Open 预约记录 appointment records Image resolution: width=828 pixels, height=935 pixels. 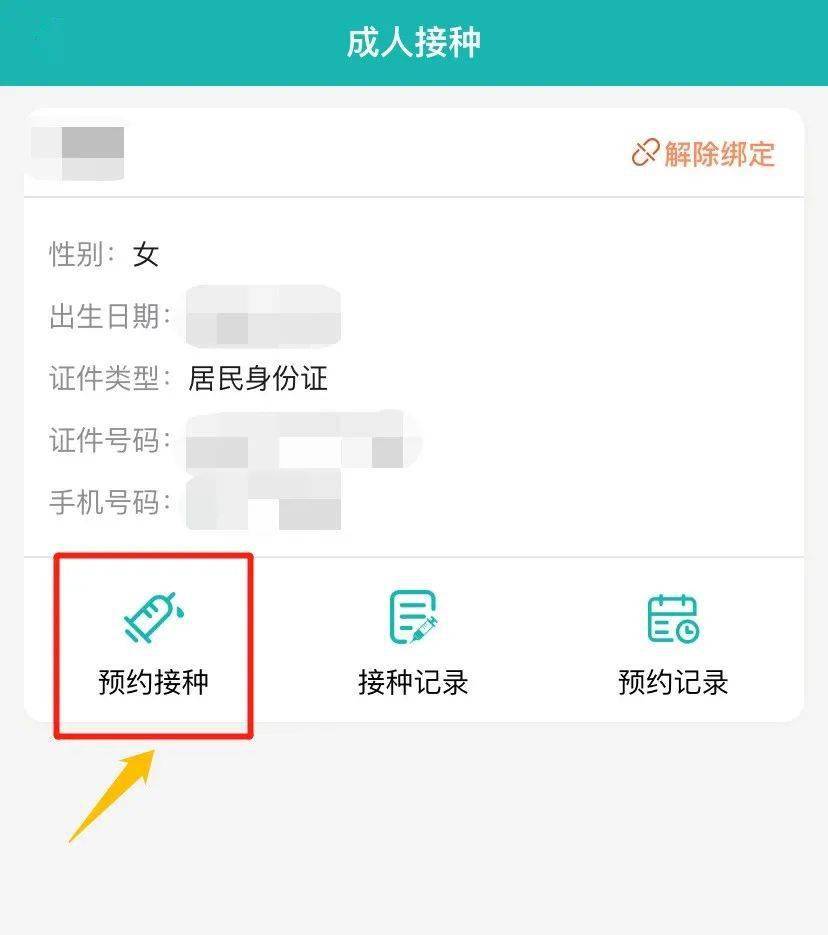point(673,645)
